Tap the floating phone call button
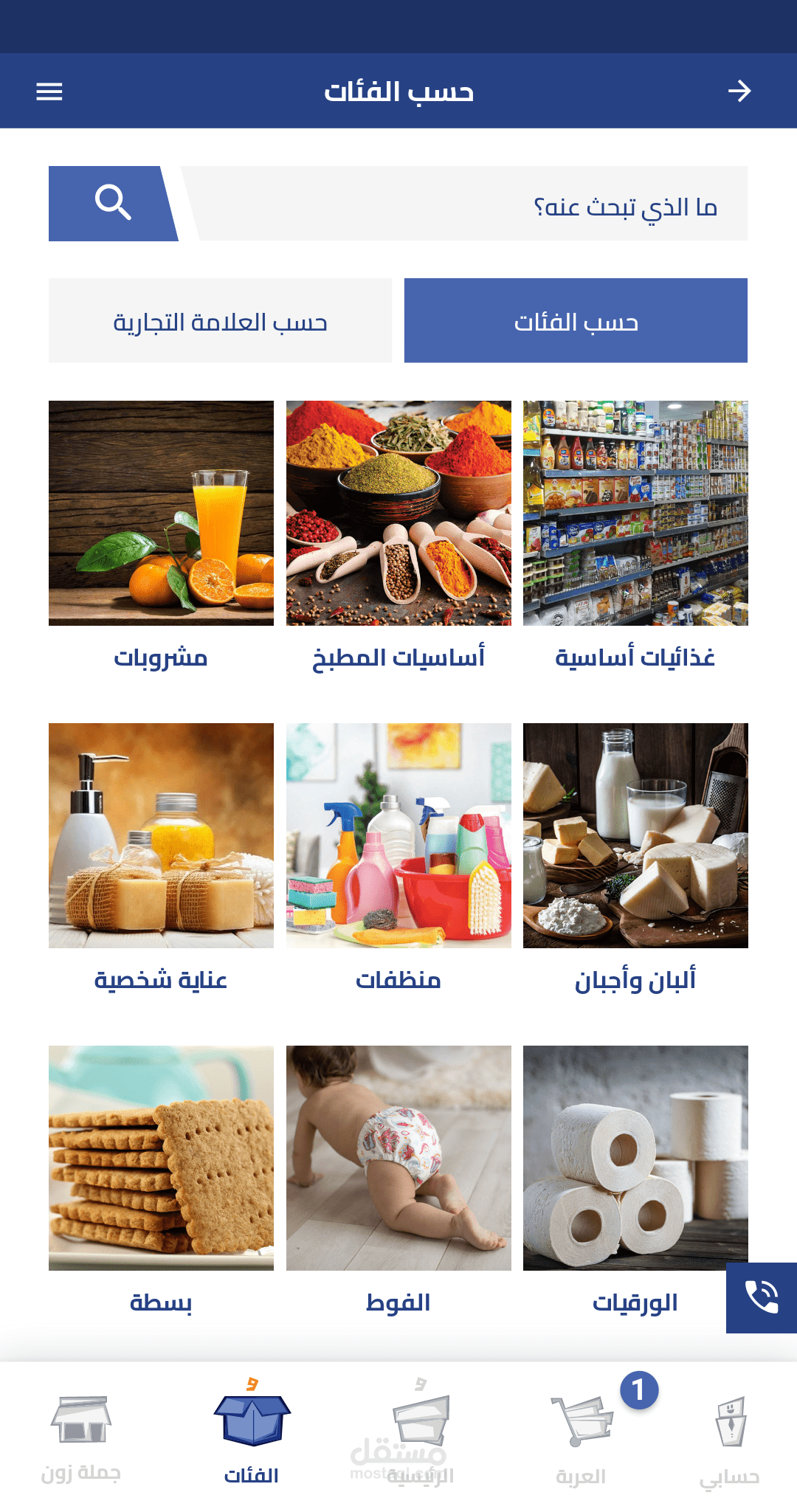Screen dimensions: 797x1512 tap(762, 1297)
